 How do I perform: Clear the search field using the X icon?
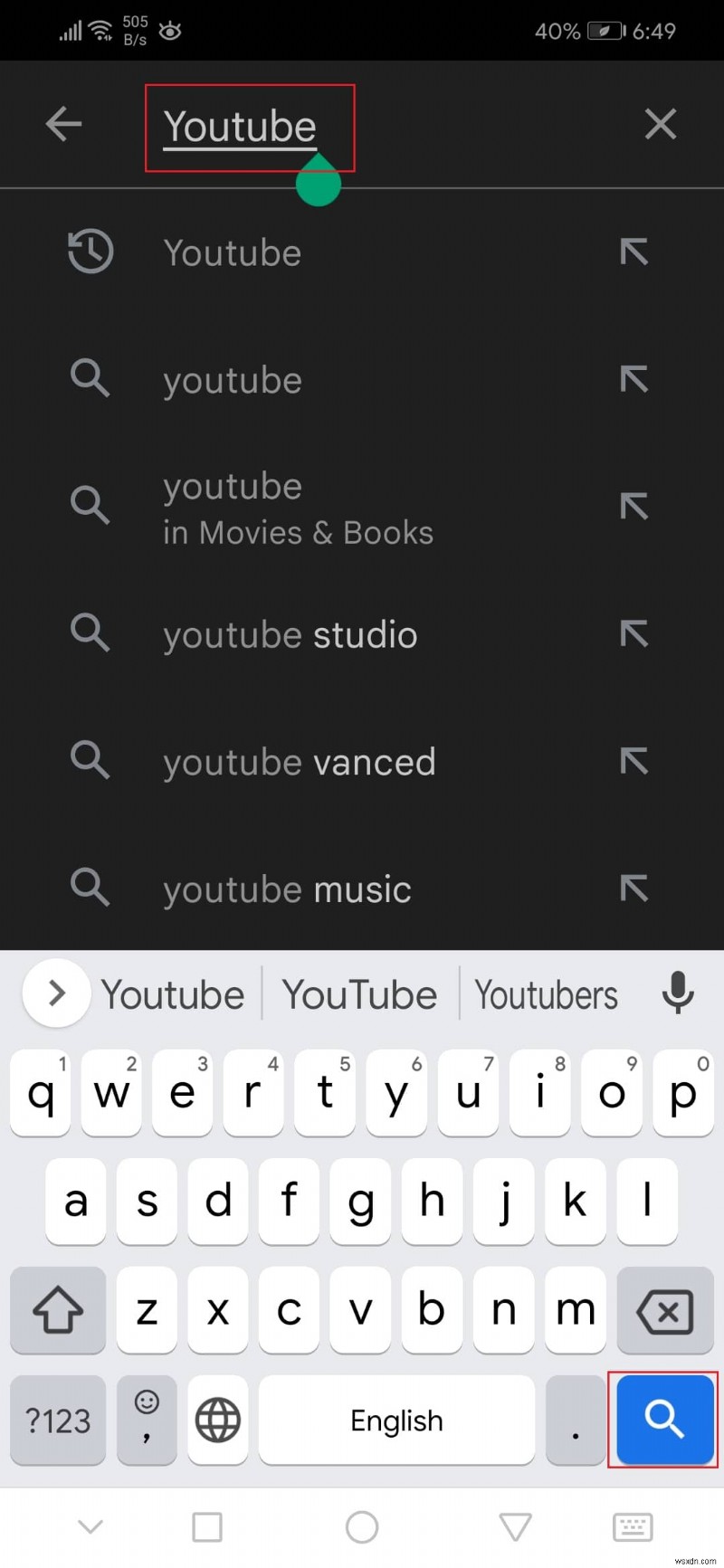point(661,124)
